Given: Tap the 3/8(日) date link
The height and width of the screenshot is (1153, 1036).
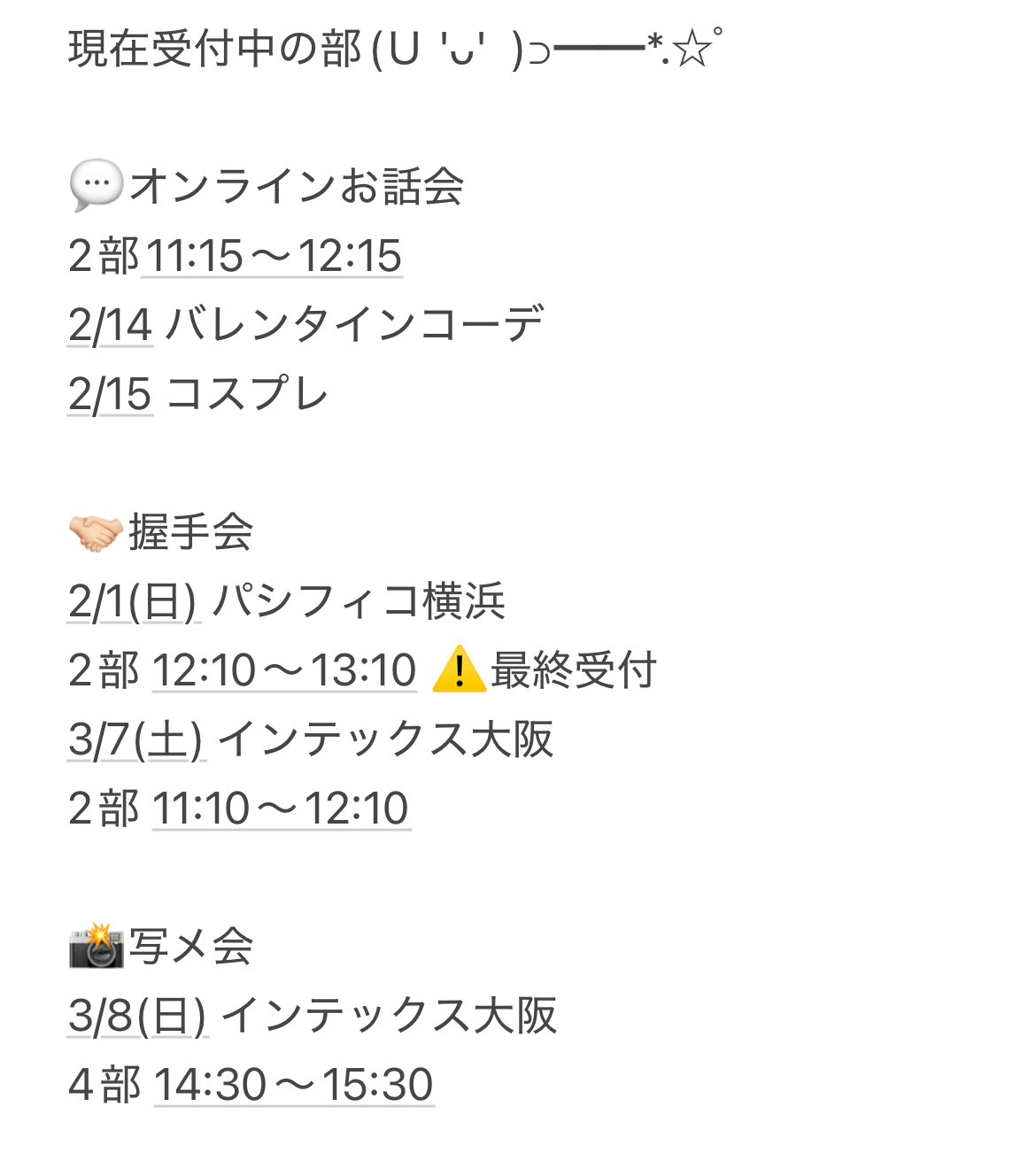Looking at the screenshot, I should (138, 1016).
